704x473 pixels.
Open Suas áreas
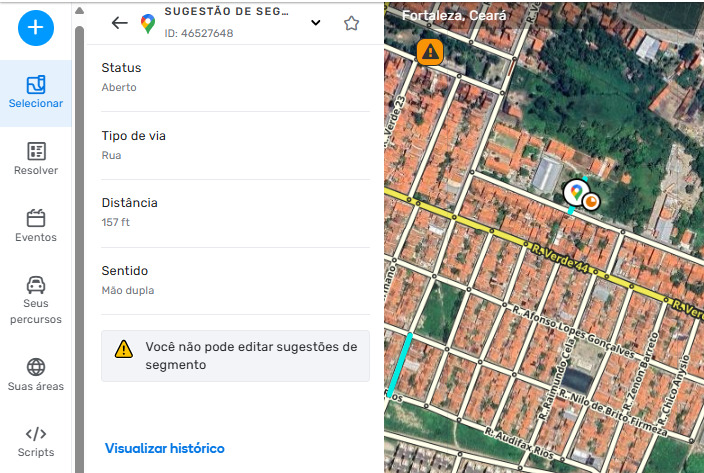36,375
